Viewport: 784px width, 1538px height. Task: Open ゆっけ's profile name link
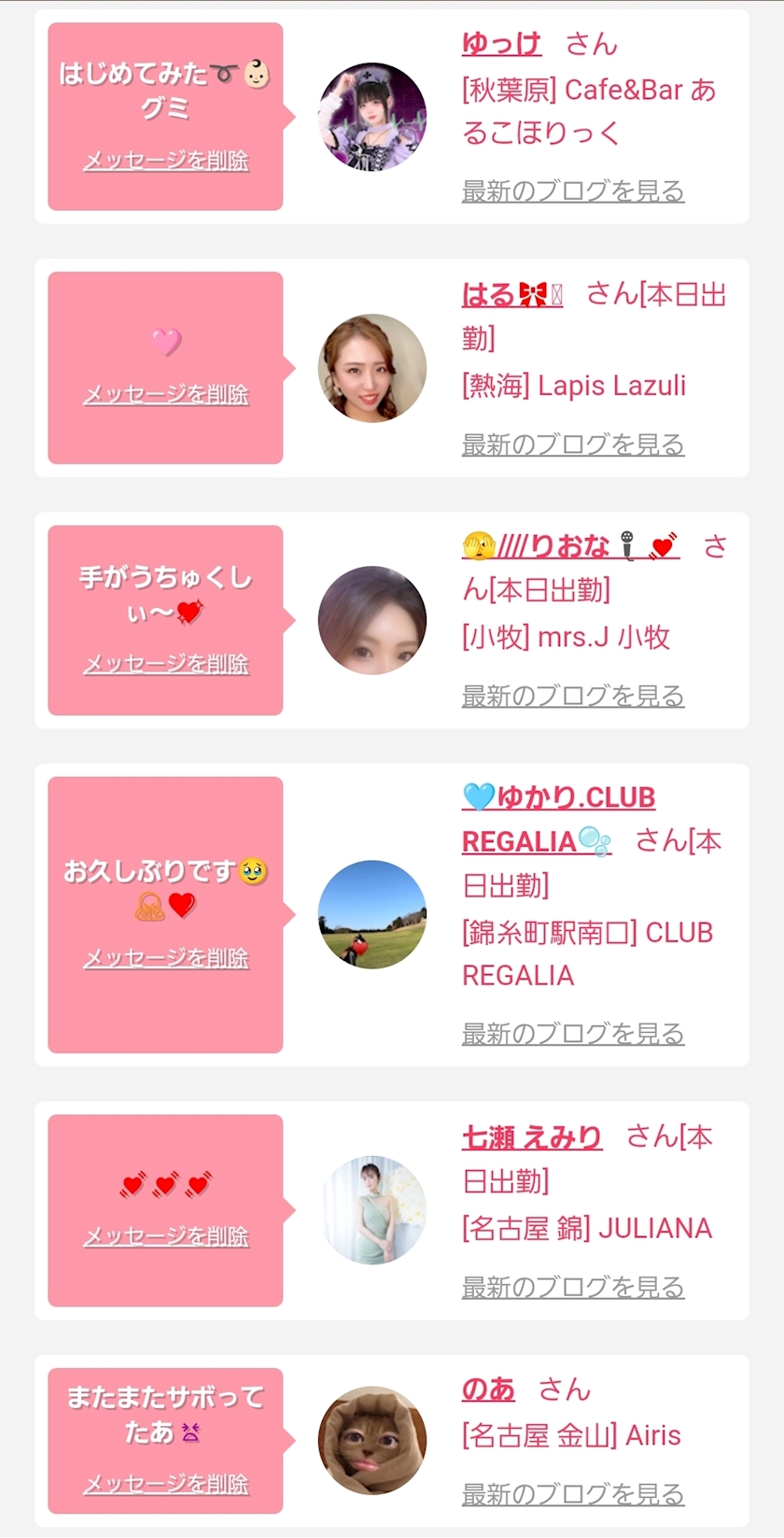[501, 44]
